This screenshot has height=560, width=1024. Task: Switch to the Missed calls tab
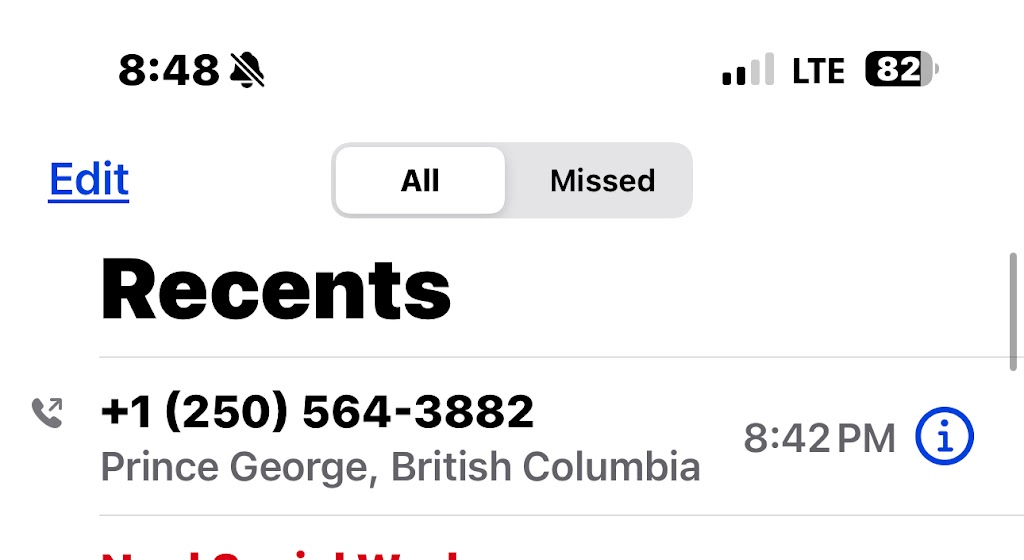602,181
